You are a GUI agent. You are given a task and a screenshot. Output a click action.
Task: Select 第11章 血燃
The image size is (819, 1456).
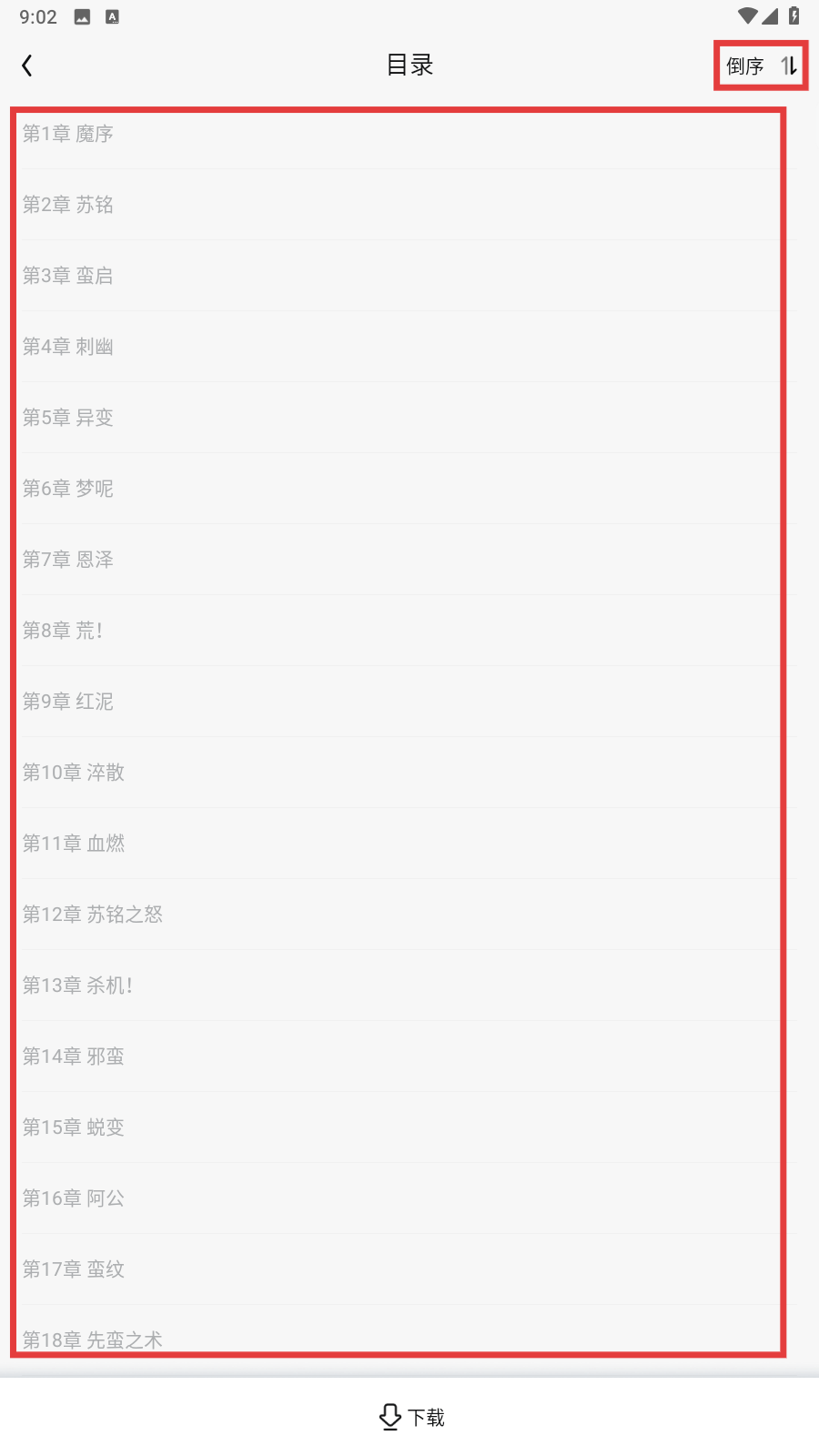pyautogui.click(x=74, y=844)
